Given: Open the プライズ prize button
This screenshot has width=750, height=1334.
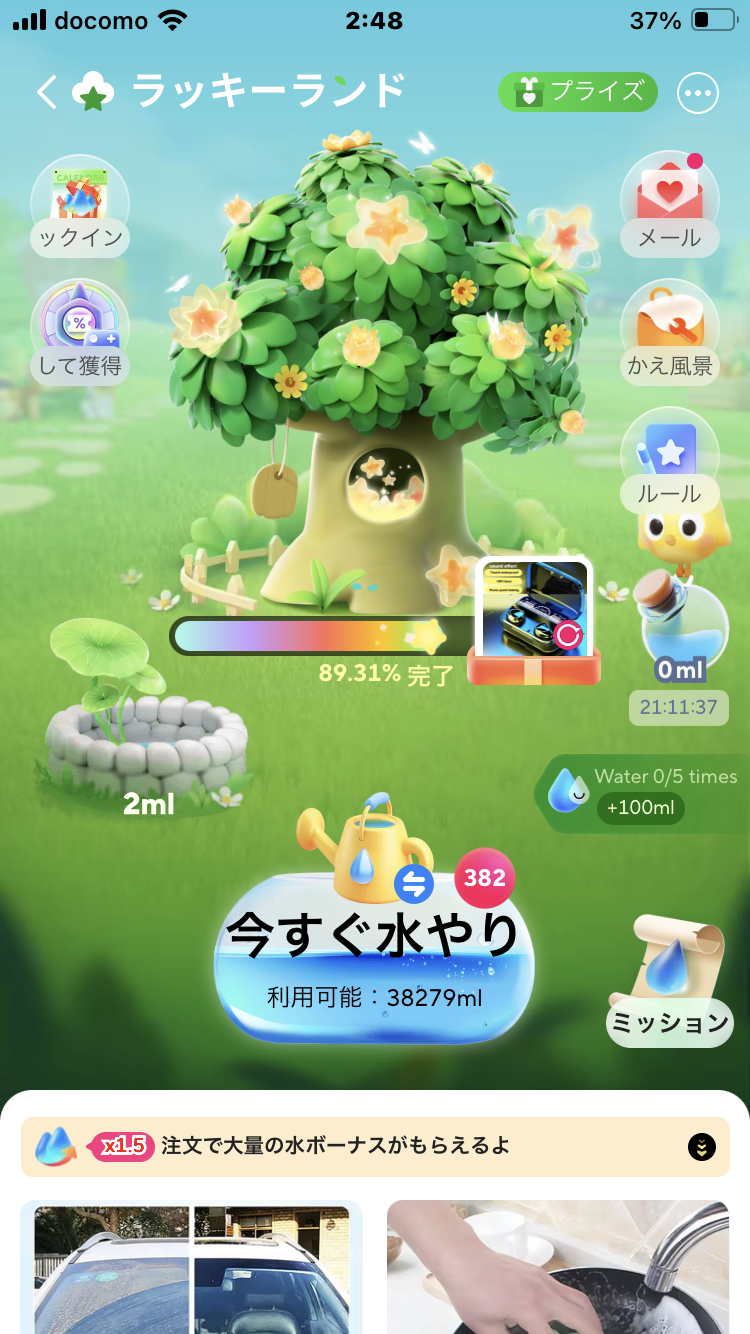Looking at the screenshot, I should [x=577, y=92].
